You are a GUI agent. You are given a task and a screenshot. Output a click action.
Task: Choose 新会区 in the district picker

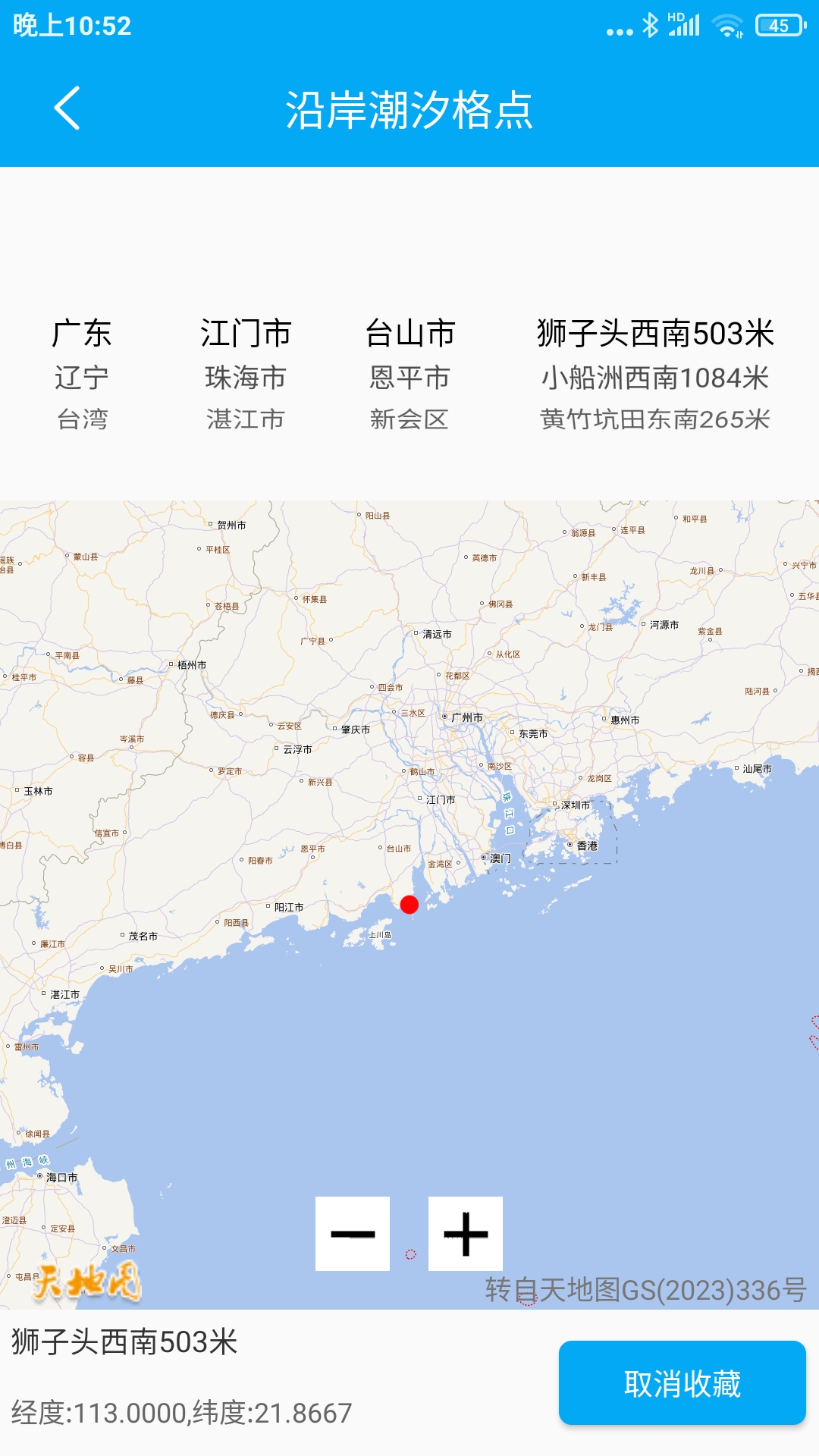click(409, 419)
